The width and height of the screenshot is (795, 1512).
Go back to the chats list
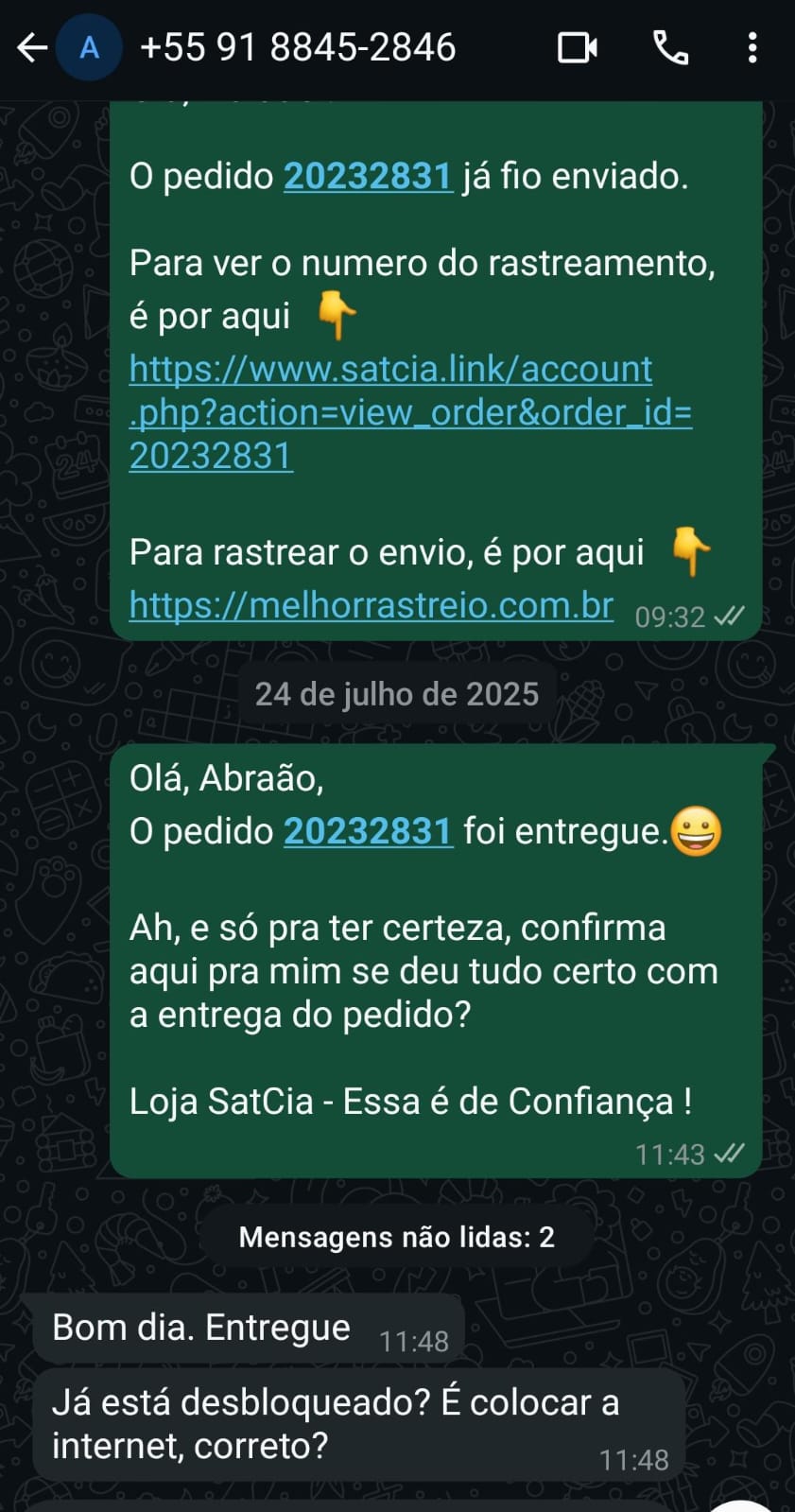(32, 47)
